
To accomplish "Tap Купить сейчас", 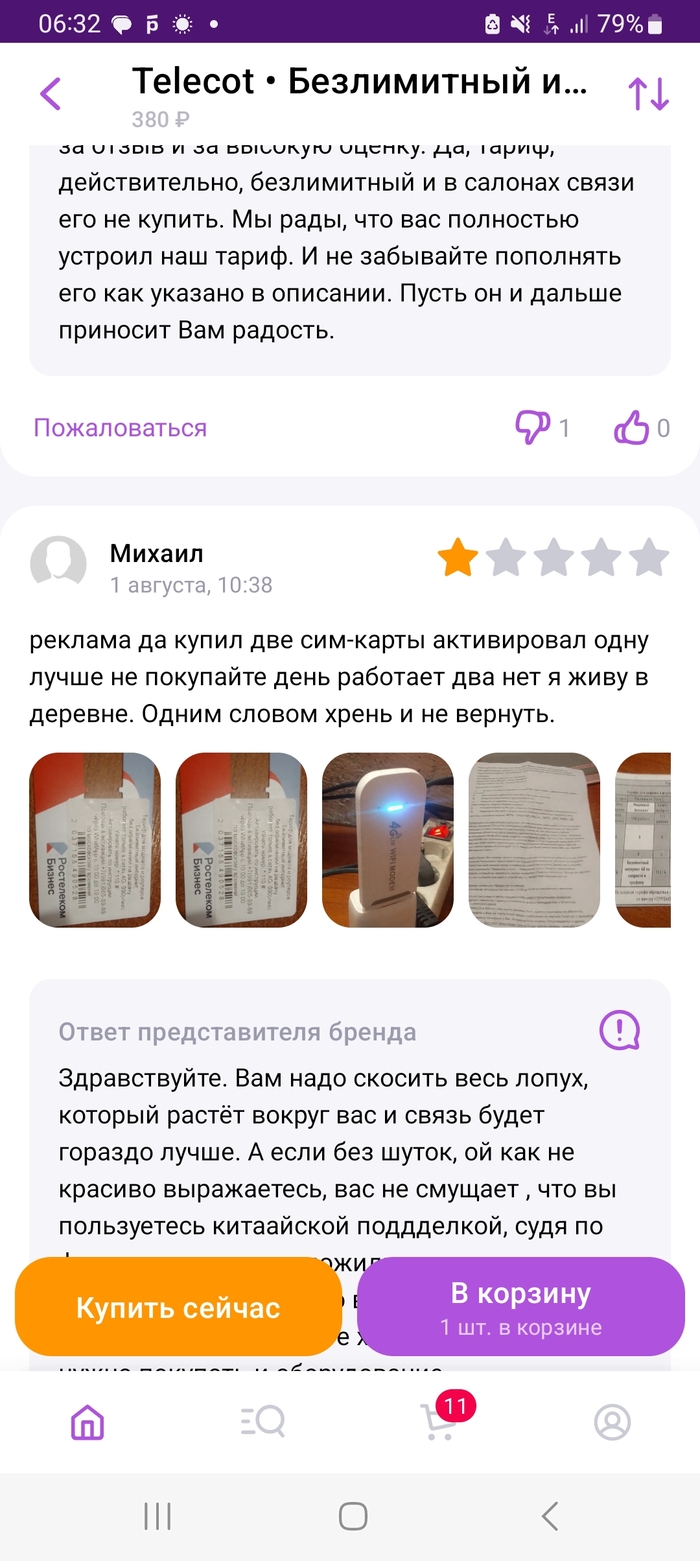I will pyautogui.click(x=178, y=1308).
